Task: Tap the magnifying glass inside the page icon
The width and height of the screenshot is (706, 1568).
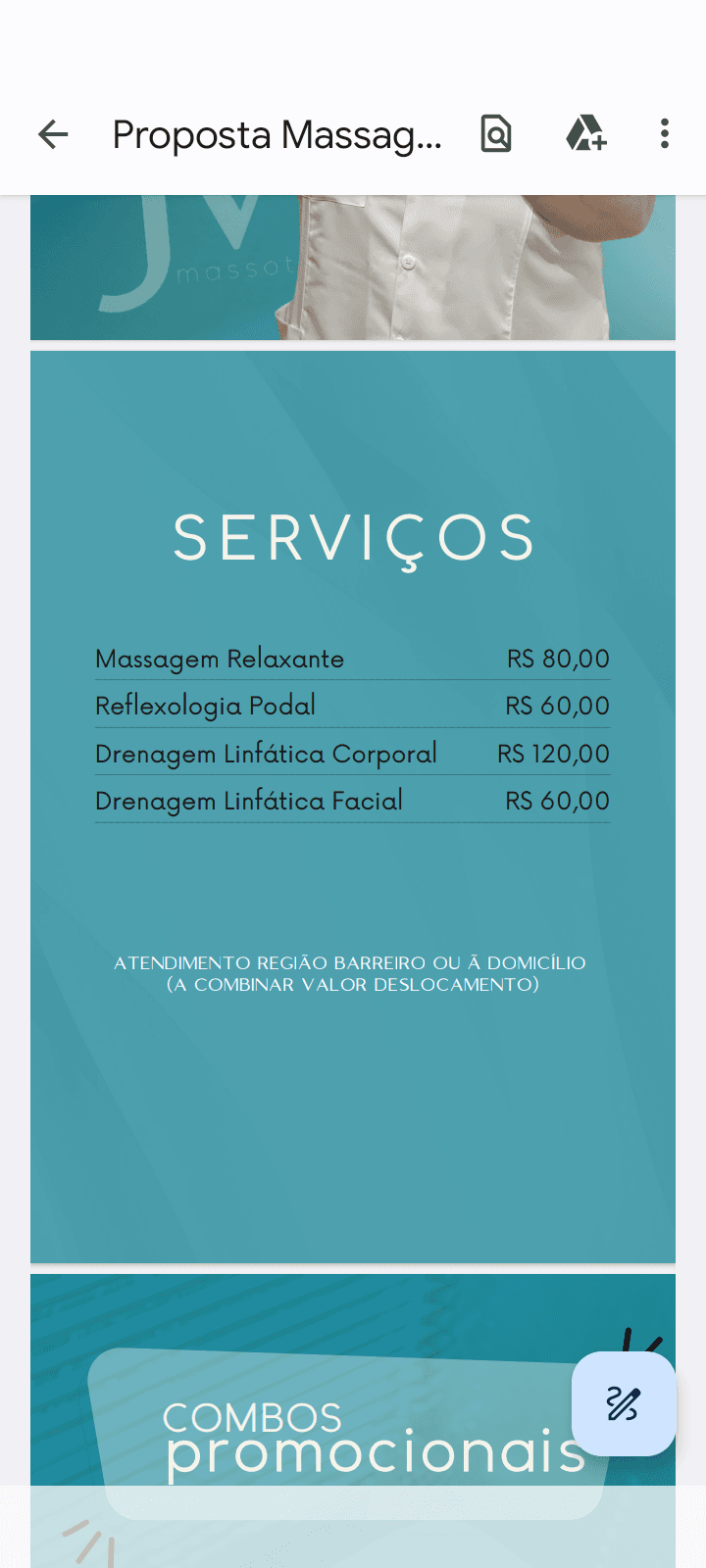Action: (x=495, y=134)
